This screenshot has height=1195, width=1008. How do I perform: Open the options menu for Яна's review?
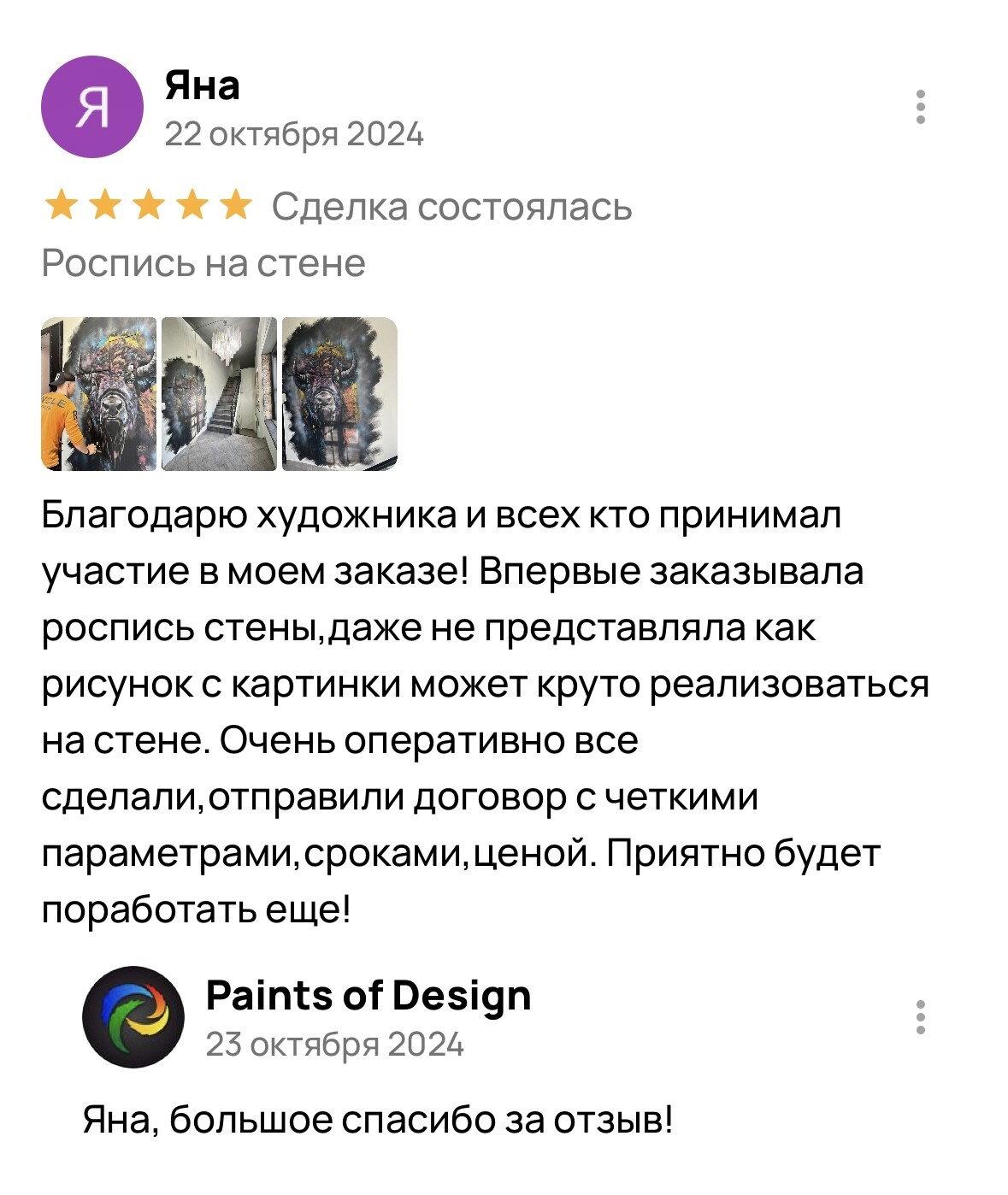click(x=920, y=107)
